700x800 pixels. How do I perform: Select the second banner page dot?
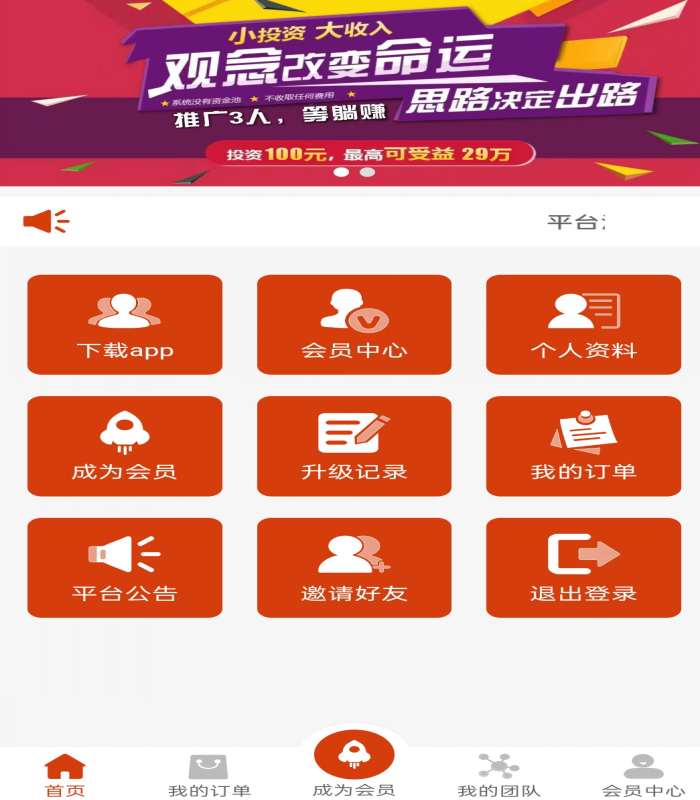coord(367,172)
